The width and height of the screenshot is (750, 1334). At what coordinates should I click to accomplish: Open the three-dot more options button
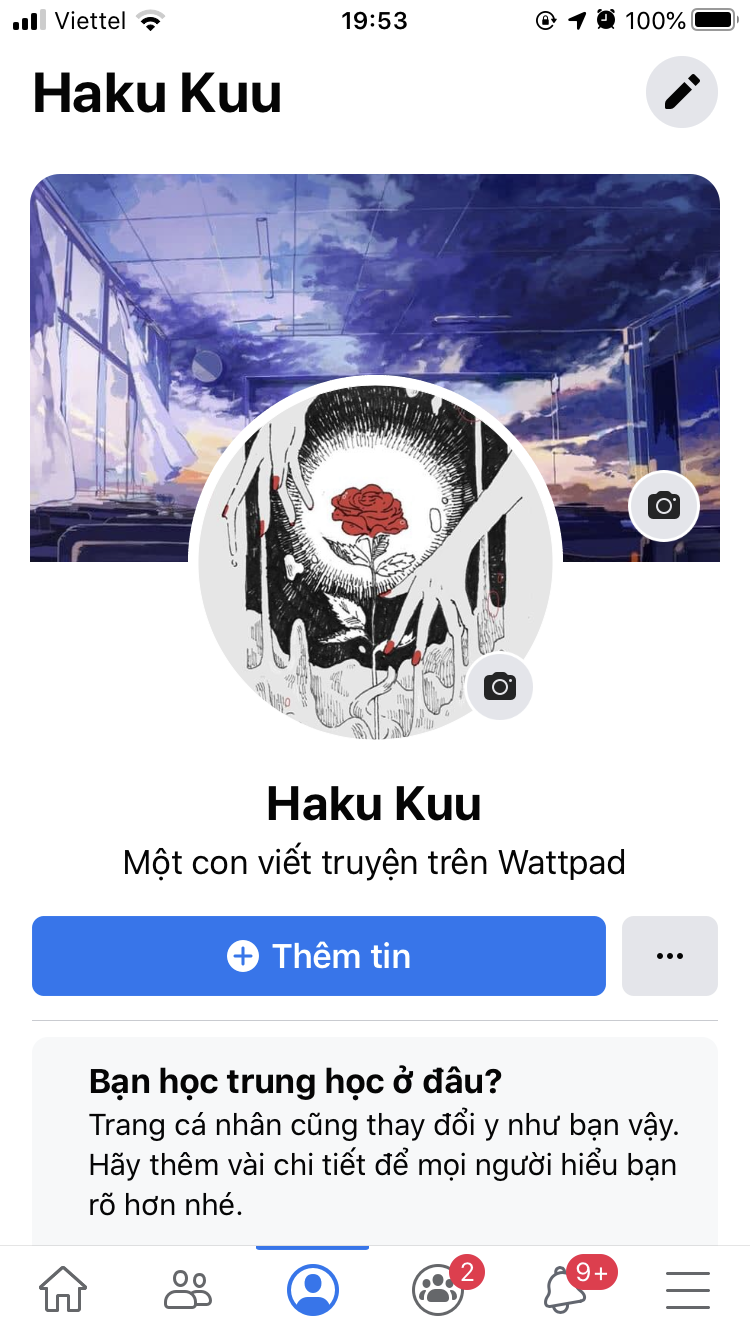(670, 956)
